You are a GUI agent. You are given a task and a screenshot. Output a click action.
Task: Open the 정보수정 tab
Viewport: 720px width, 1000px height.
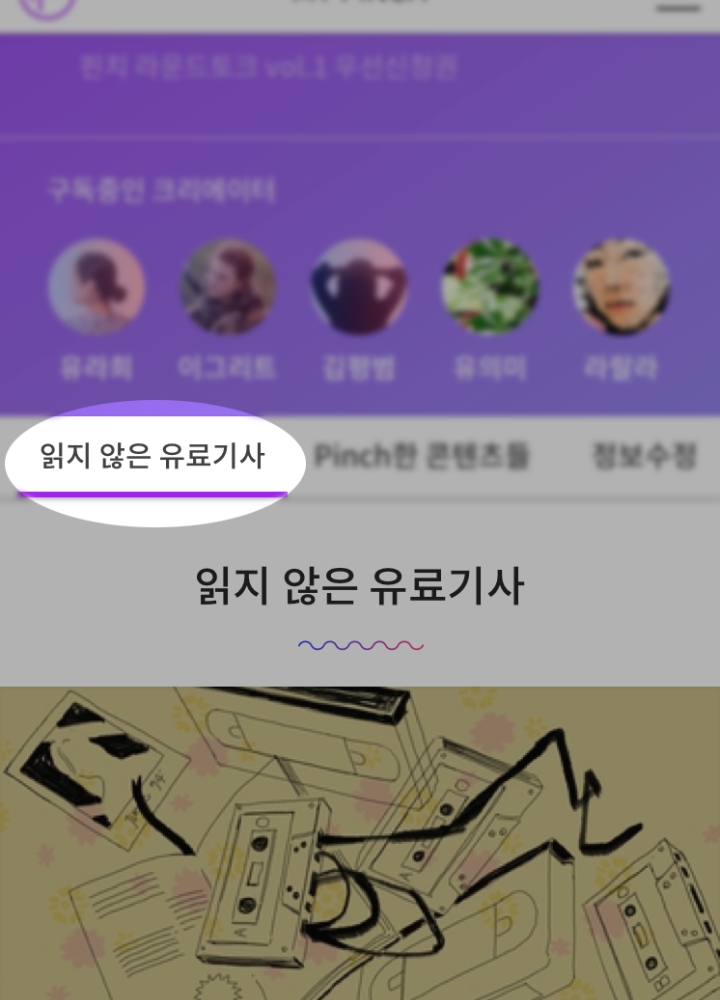(x=644, y=457)
